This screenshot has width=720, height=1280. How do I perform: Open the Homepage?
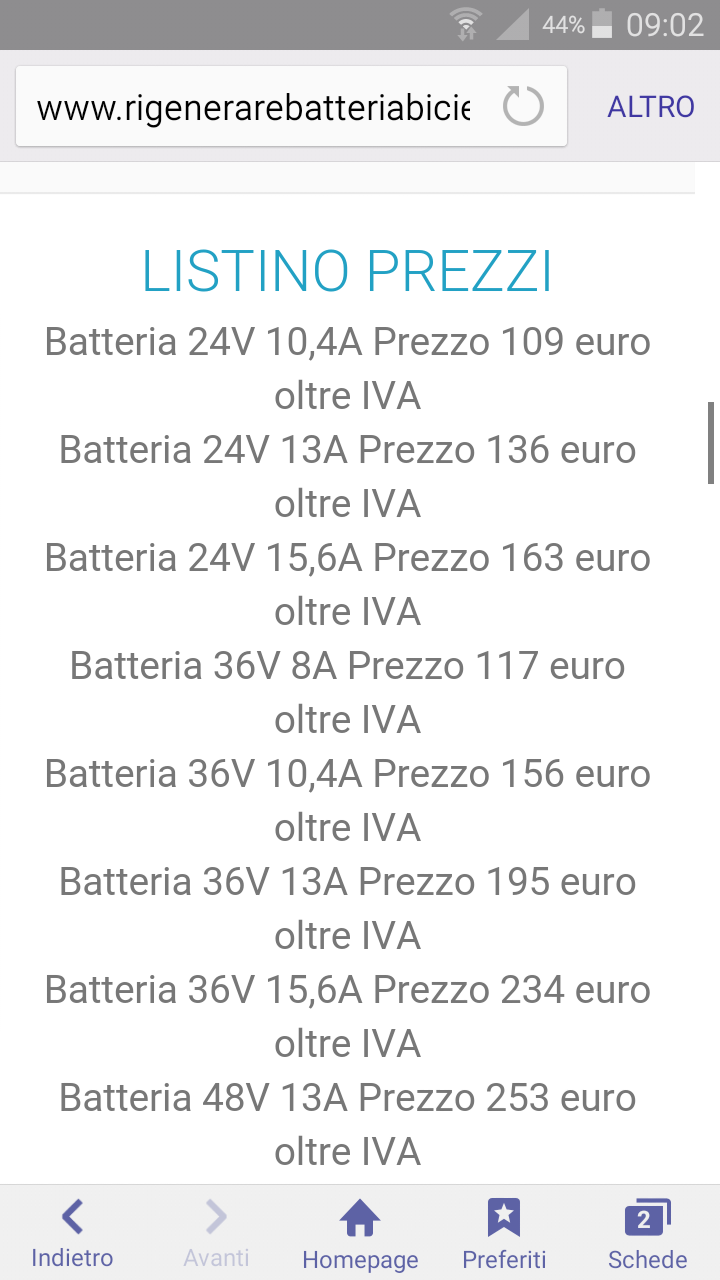click(x=360, y=1233)
